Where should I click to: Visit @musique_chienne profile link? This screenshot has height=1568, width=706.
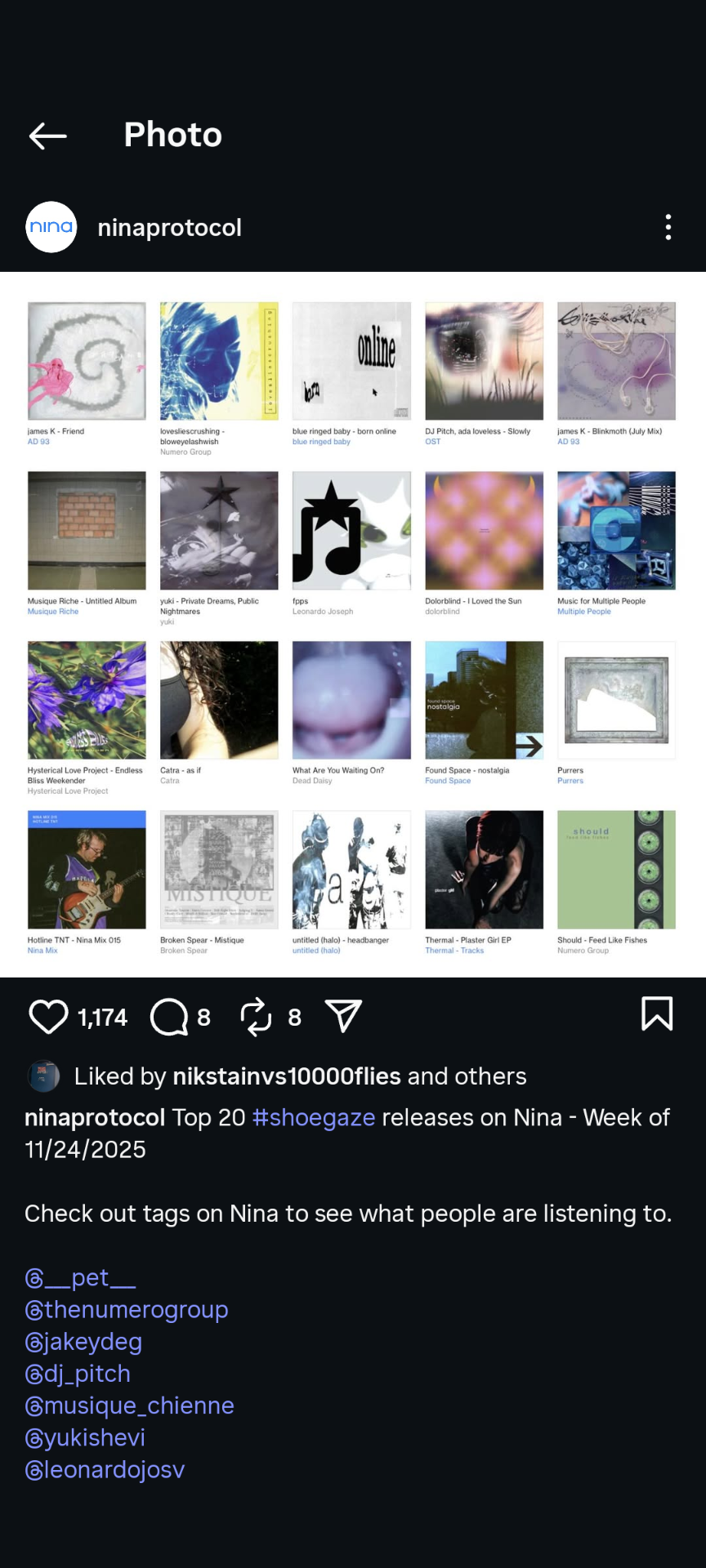click(x=129, y=1405)
